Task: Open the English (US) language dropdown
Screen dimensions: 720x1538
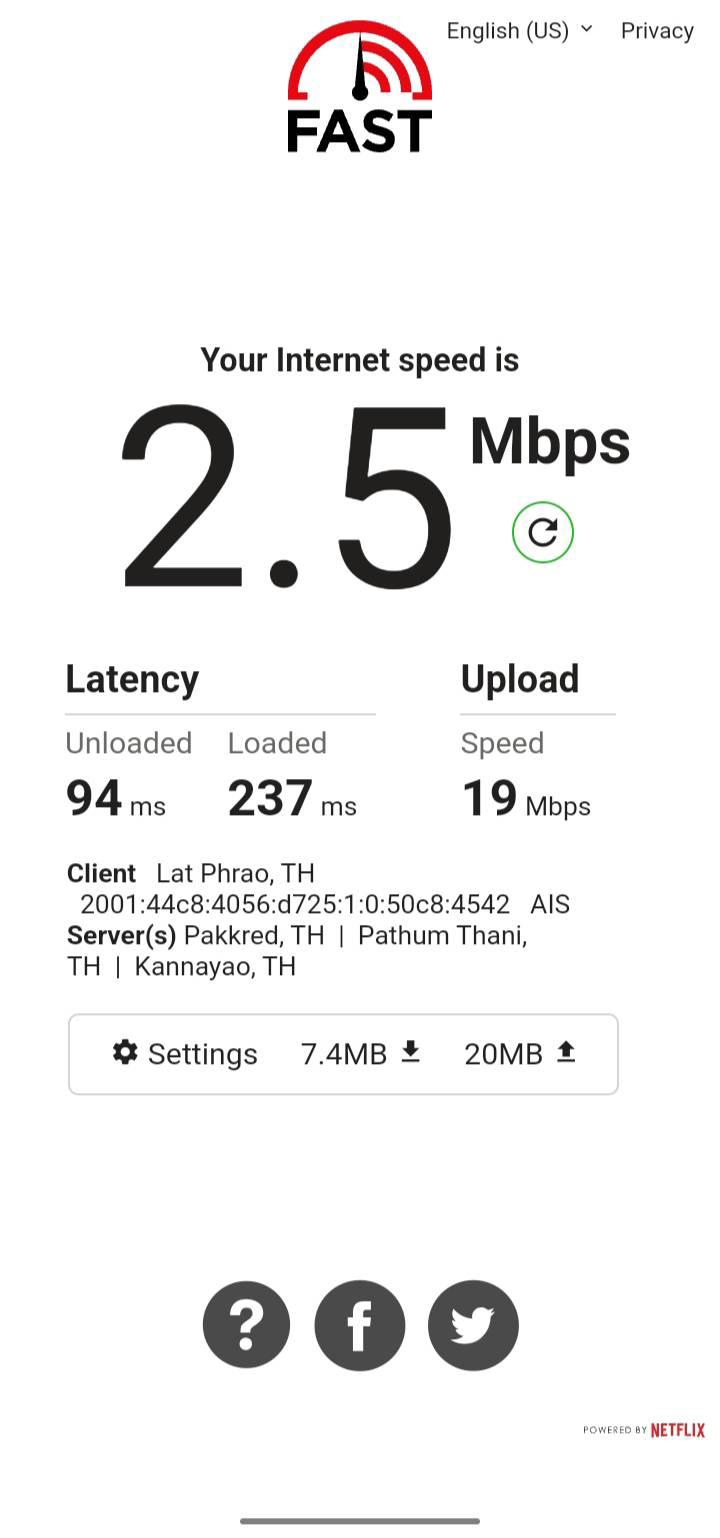Action: (519, 31)
